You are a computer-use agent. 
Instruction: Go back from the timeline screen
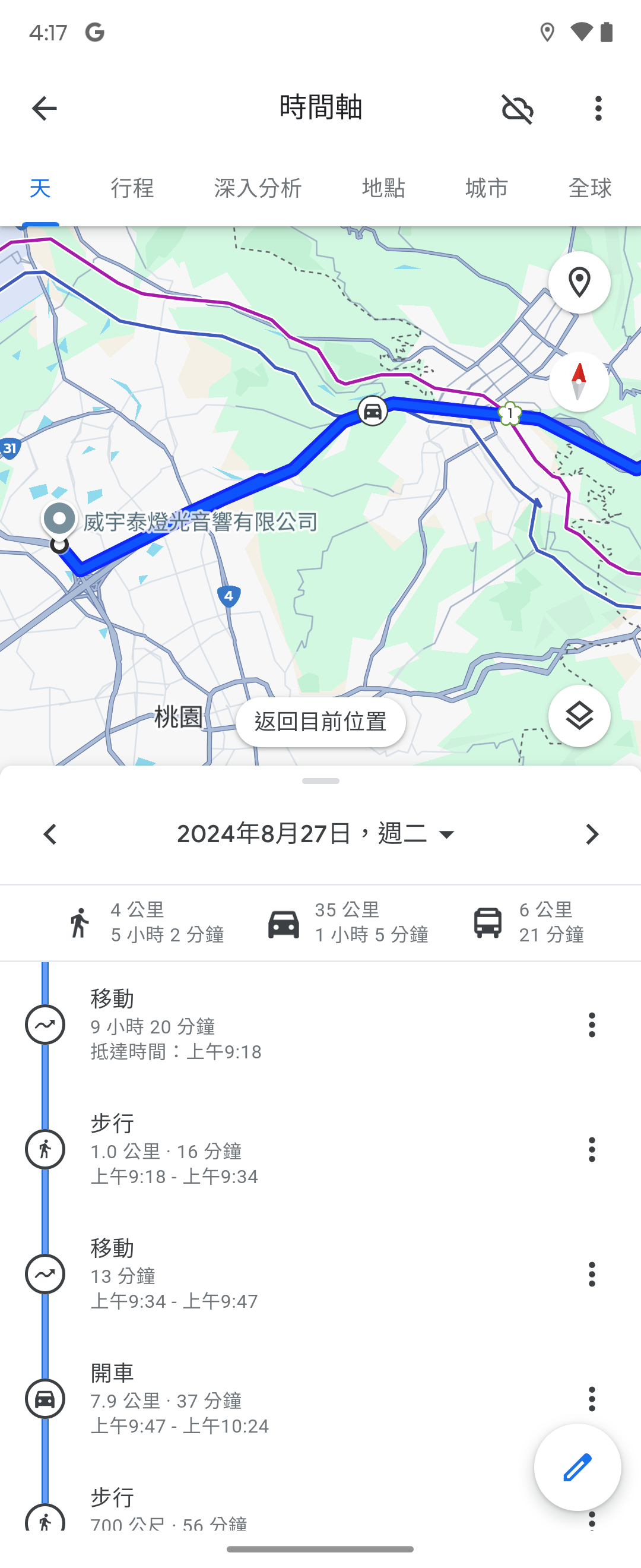tap(44, 109)
